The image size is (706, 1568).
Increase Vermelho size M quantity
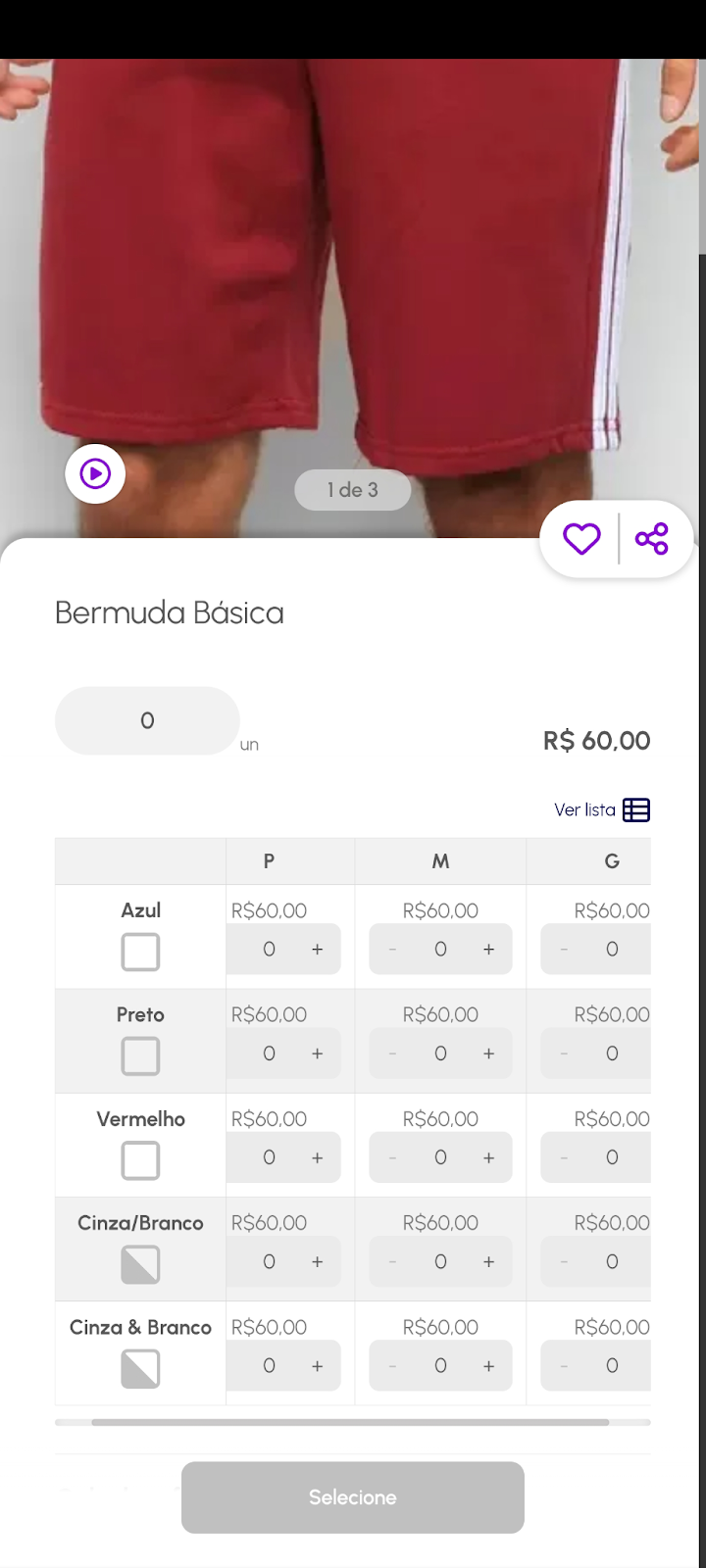pos(488,1157)
